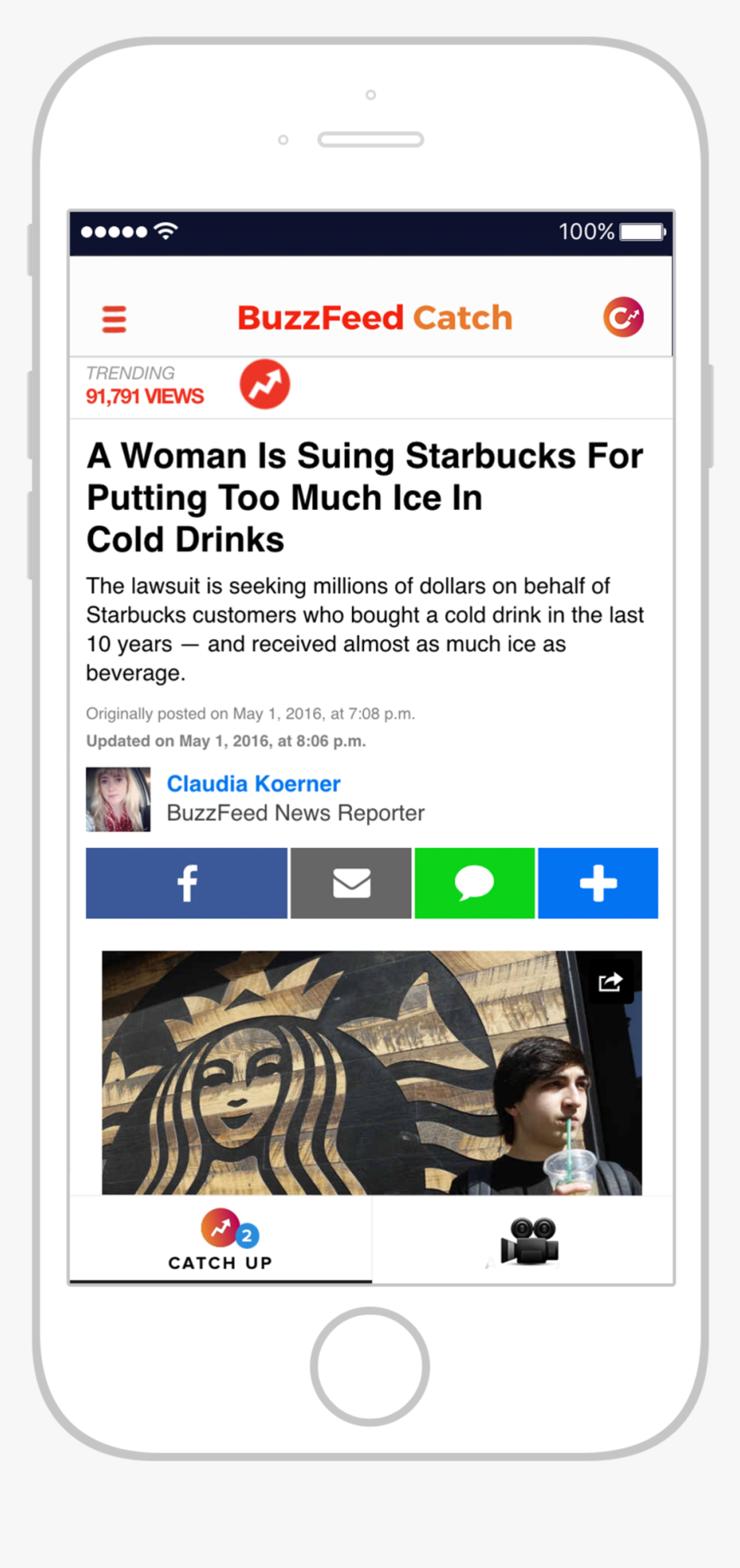Open Claudia Koerner's author profile
This screenshot has width=740, height=1568.
click(253, 784)
